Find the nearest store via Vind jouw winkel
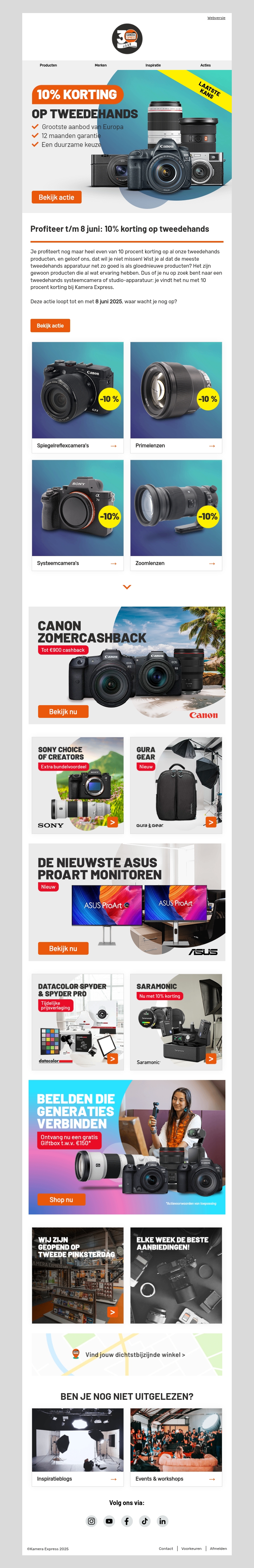 tap(135, 1355)
